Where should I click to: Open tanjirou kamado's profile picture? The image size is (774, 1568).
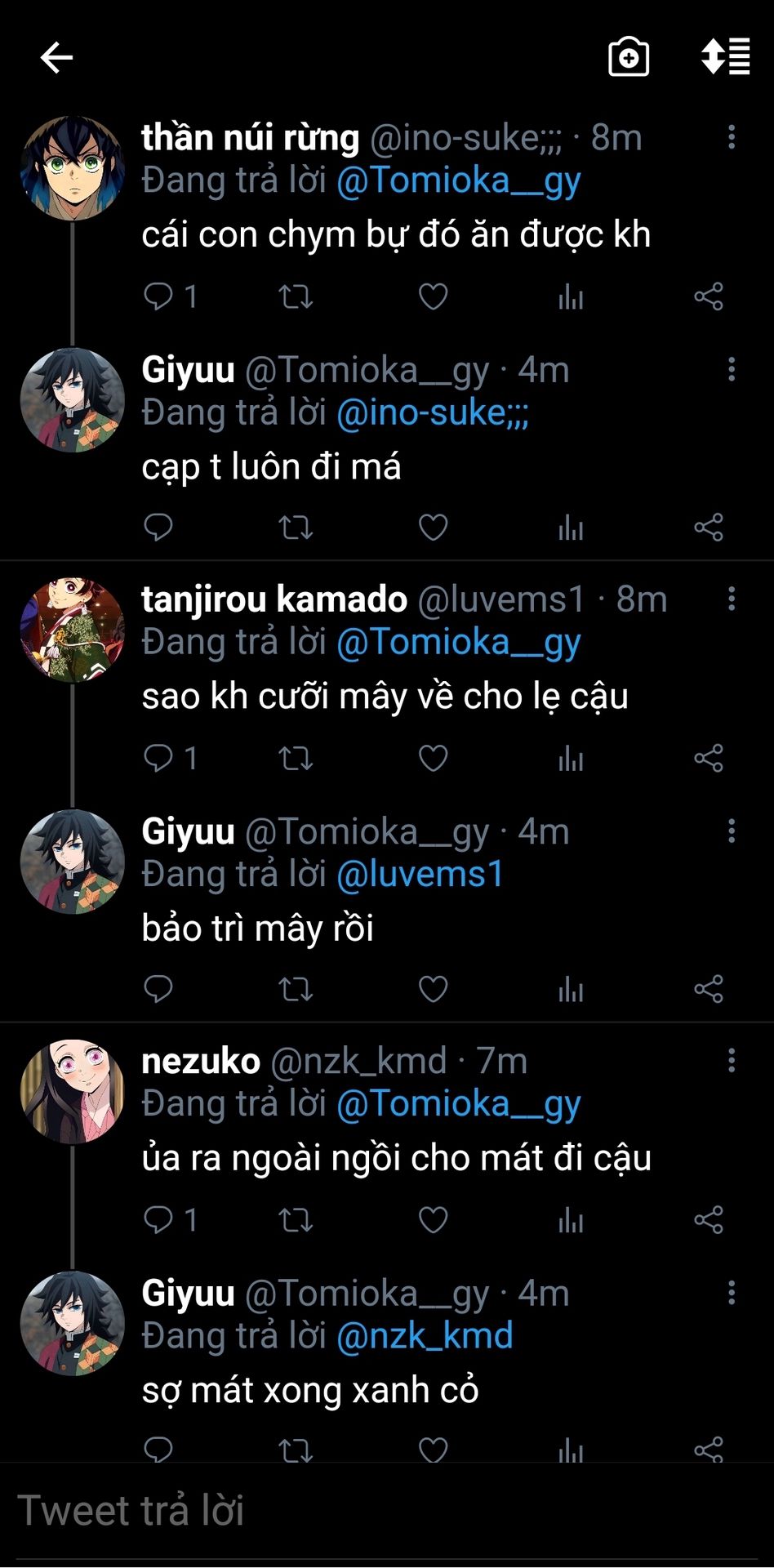73,630
